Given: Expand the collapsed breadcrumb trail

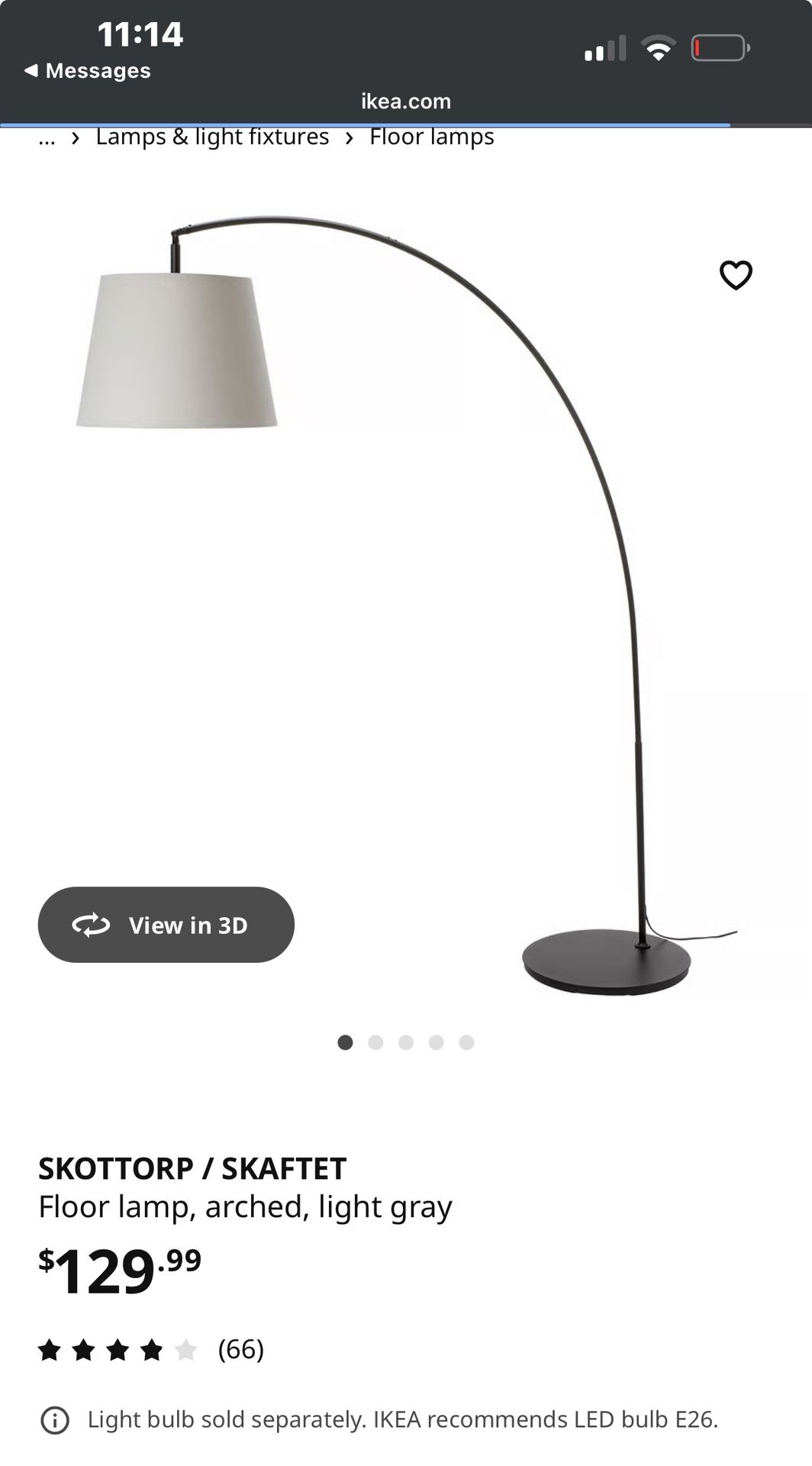Looking at the screenshot, I should (47, 137).
